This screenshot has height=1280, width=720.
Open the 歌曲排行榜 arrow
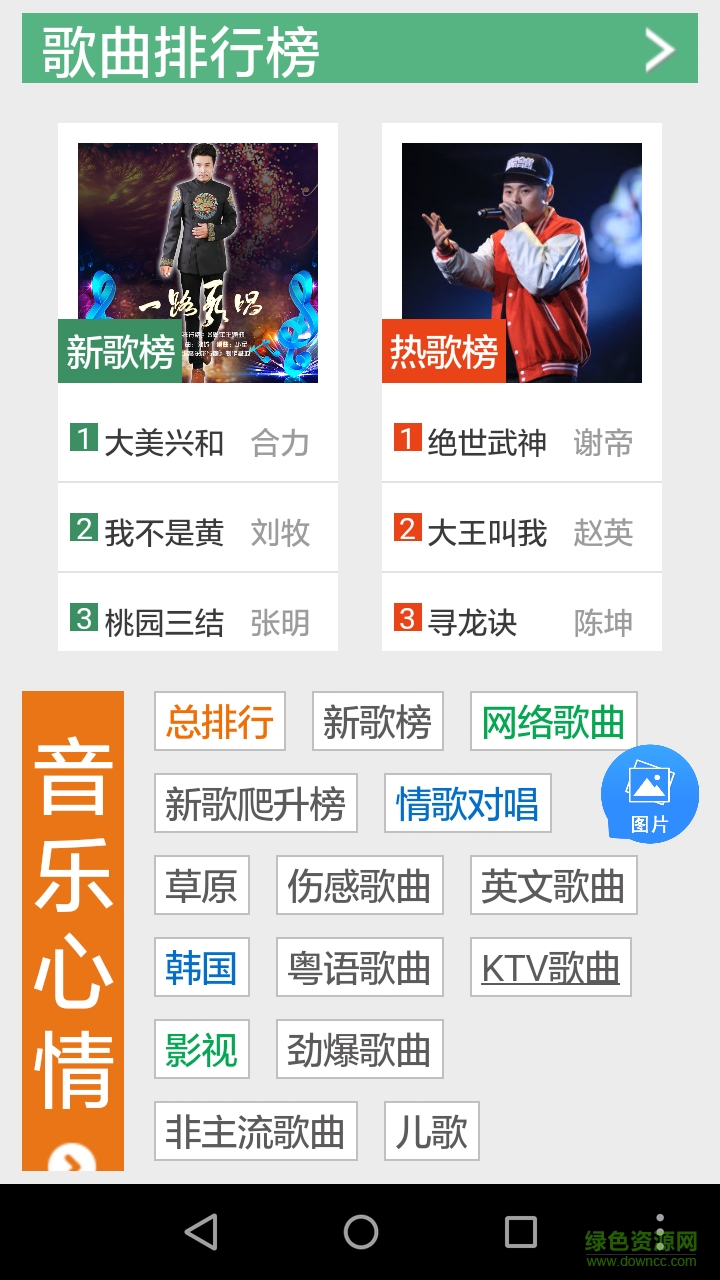coord(659,49)
